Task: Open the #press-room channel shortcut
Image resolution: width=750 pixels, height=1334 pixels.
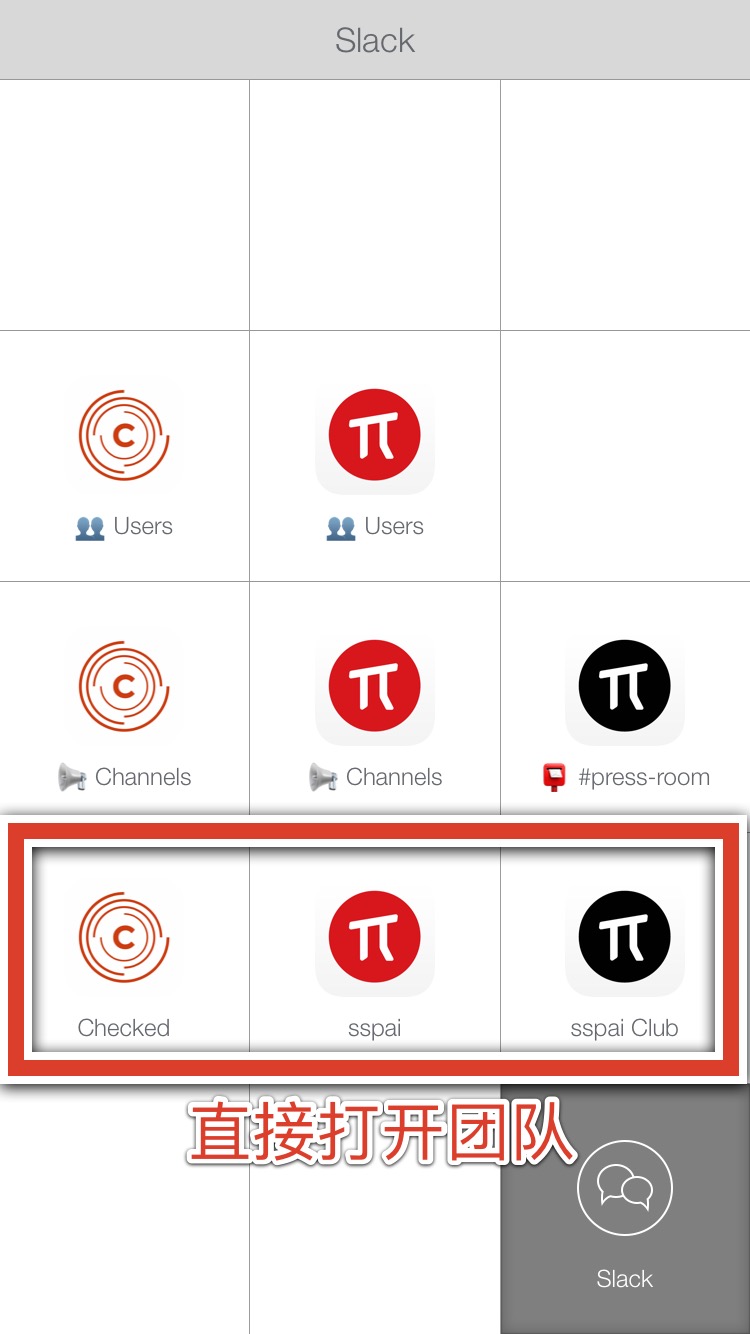Action: 625,706
